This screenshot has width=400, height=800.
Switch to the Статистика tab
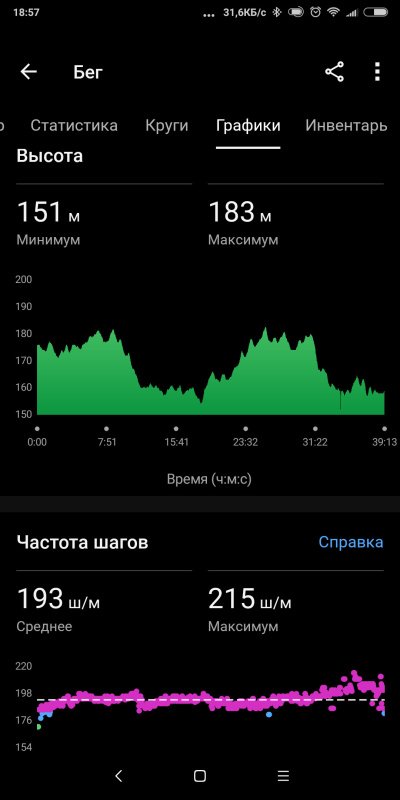pos(74,126)
